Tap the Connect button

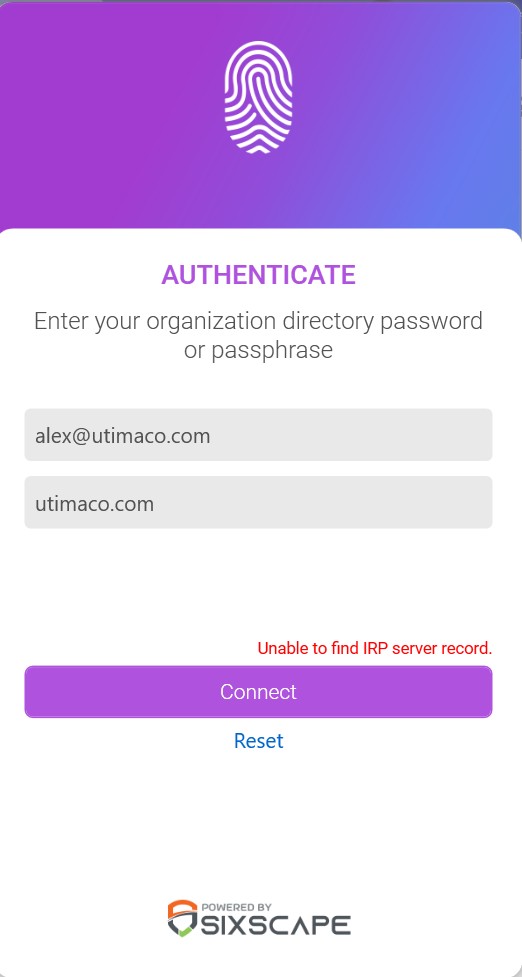(259, 692)
